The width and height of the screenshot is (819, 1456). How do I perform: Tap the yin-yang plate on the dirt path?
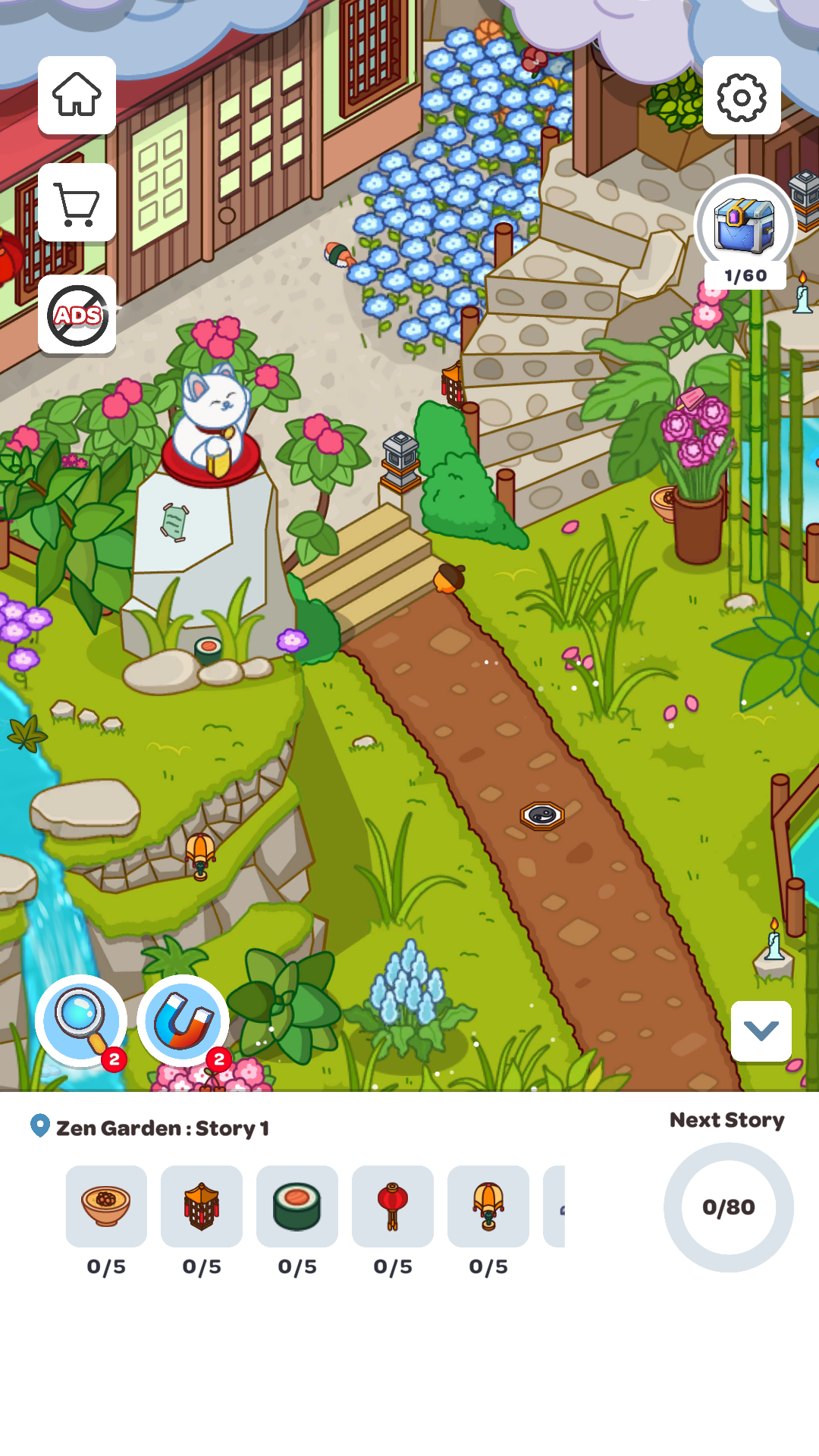(543, 817)
